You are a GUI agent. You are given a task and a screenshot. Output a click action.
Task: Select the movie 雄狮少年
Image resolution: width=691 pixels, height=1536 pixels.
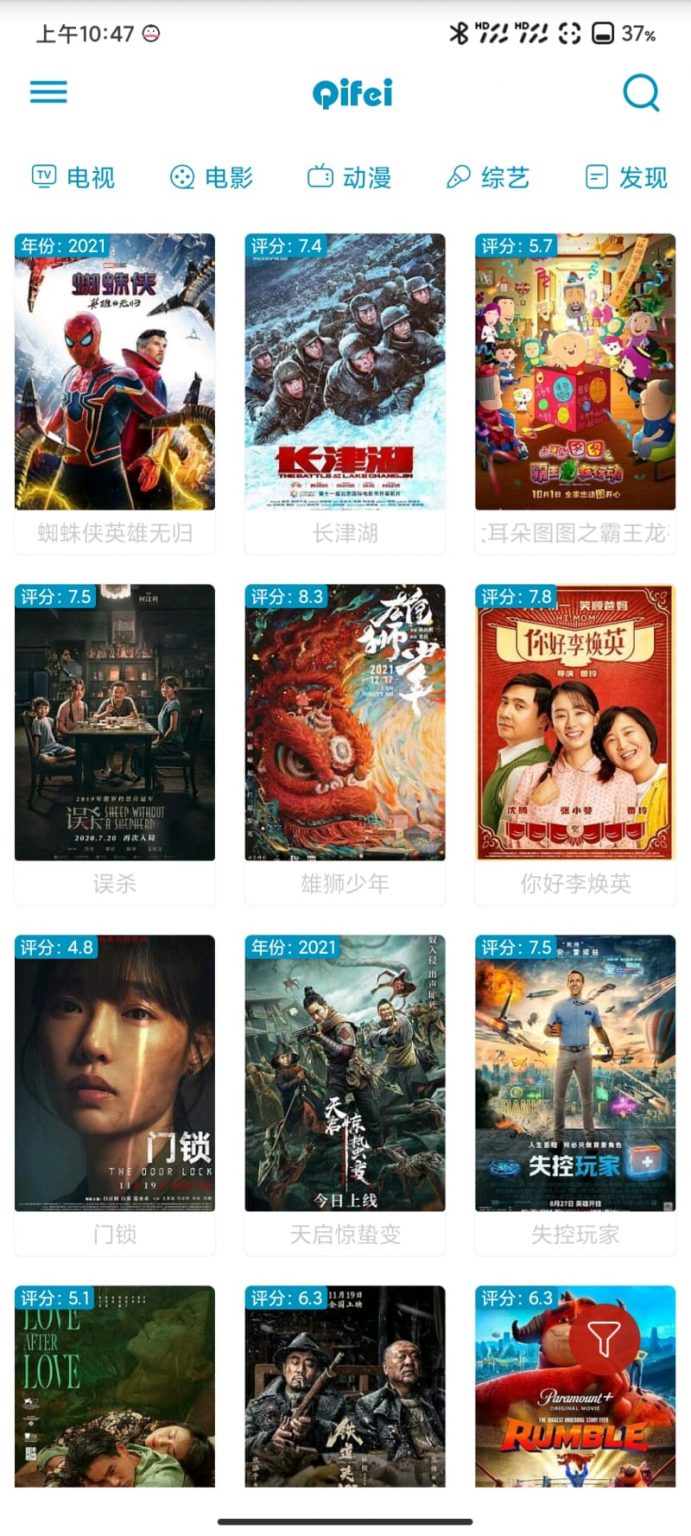(345, 722)
